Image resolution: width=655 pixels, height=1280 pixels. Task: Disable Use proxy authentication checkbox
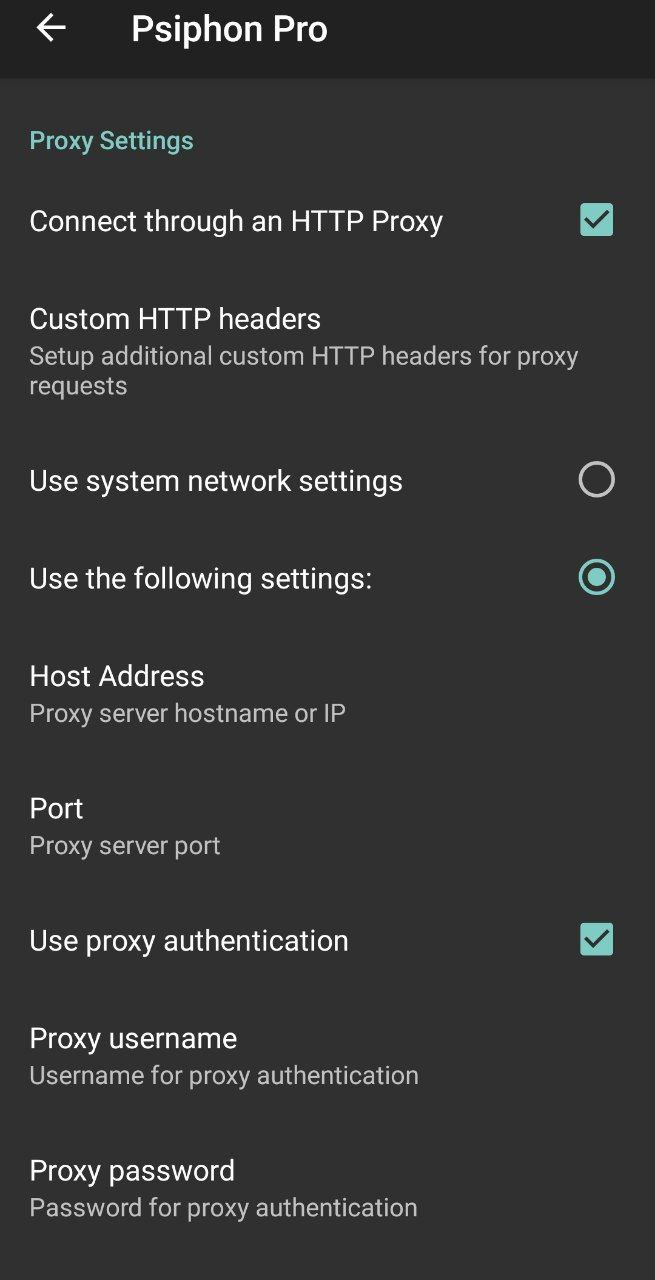[x=596, y=940]
